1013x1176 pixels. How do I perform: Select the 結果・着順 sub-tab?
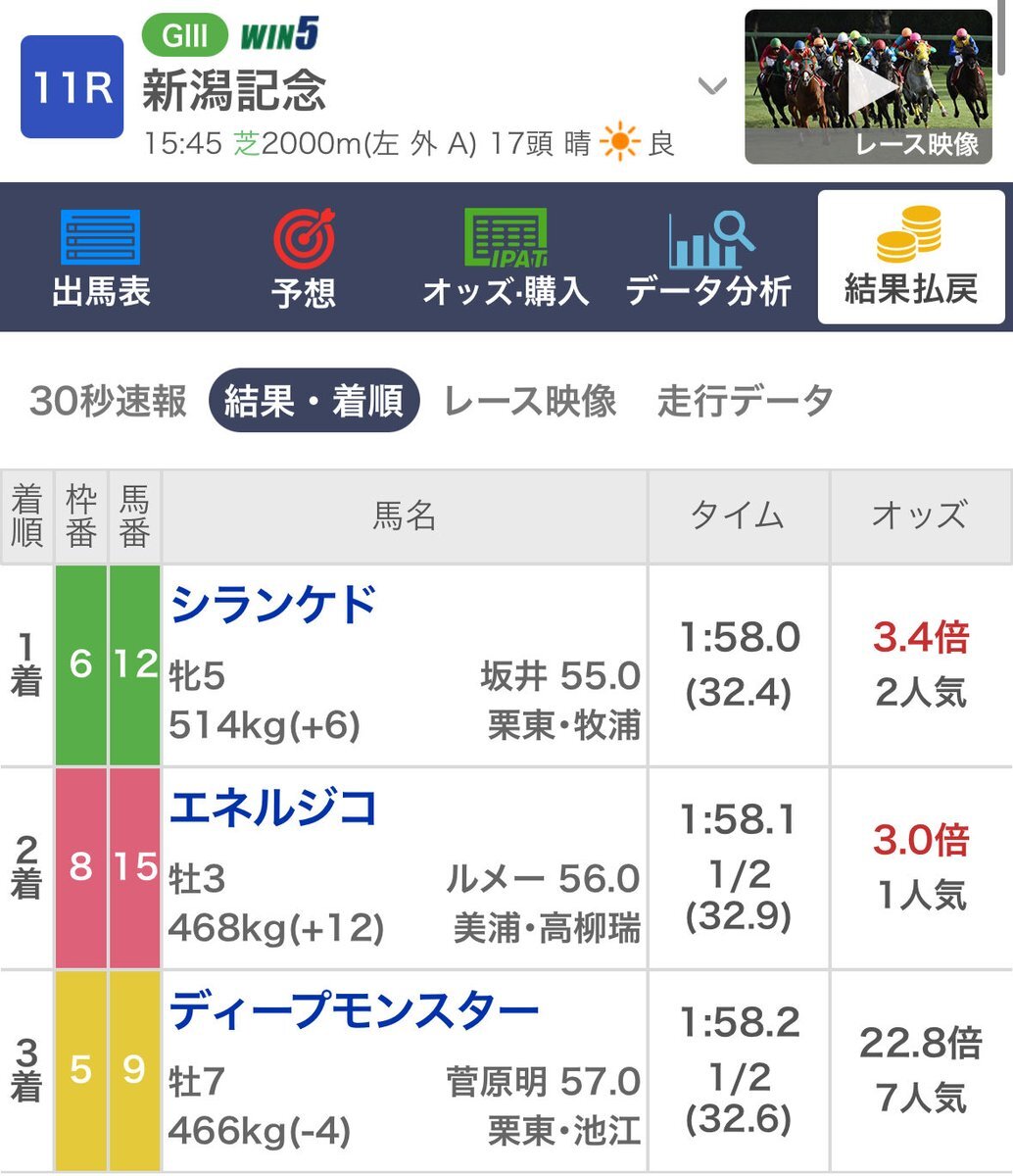314,401
